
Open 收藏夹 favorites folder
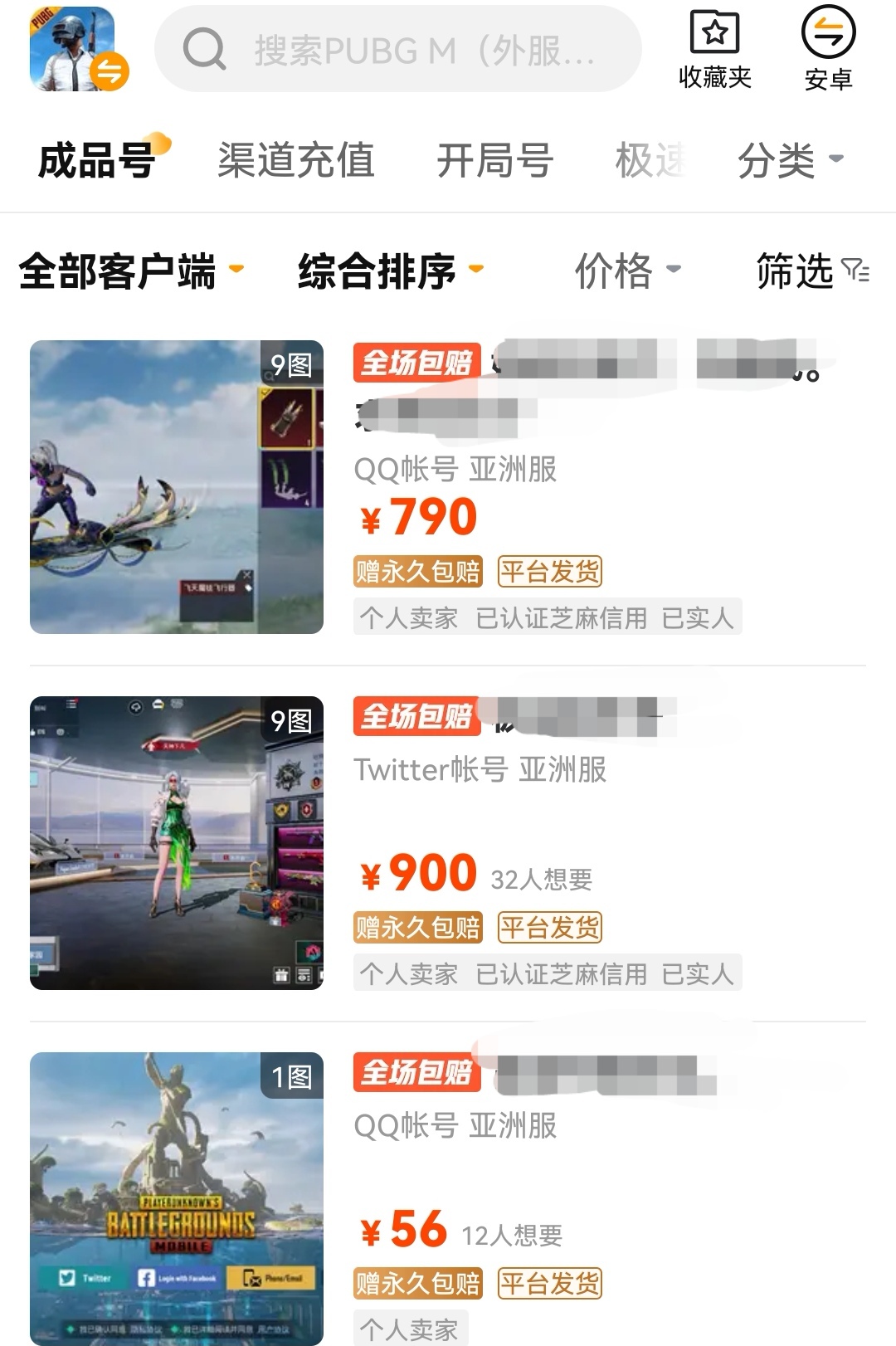714,50
